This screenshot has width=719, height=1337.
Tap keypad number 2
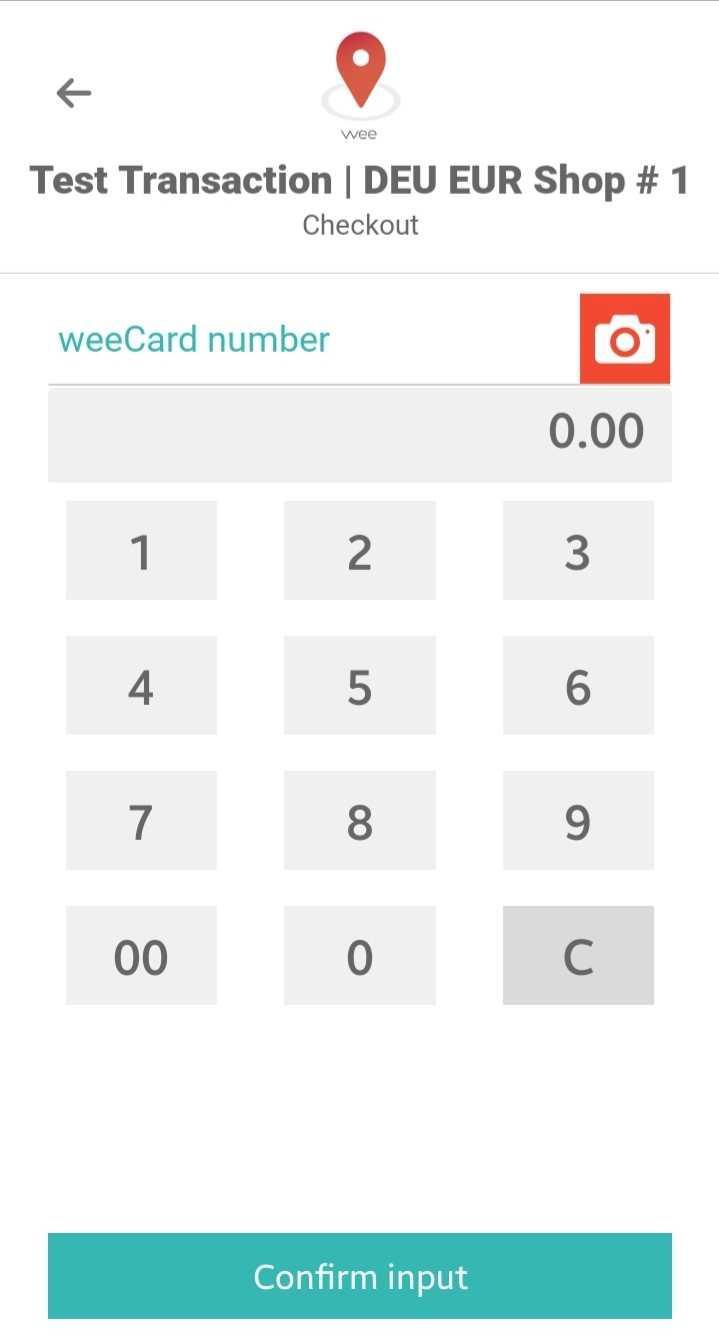[x=359, y=551]
